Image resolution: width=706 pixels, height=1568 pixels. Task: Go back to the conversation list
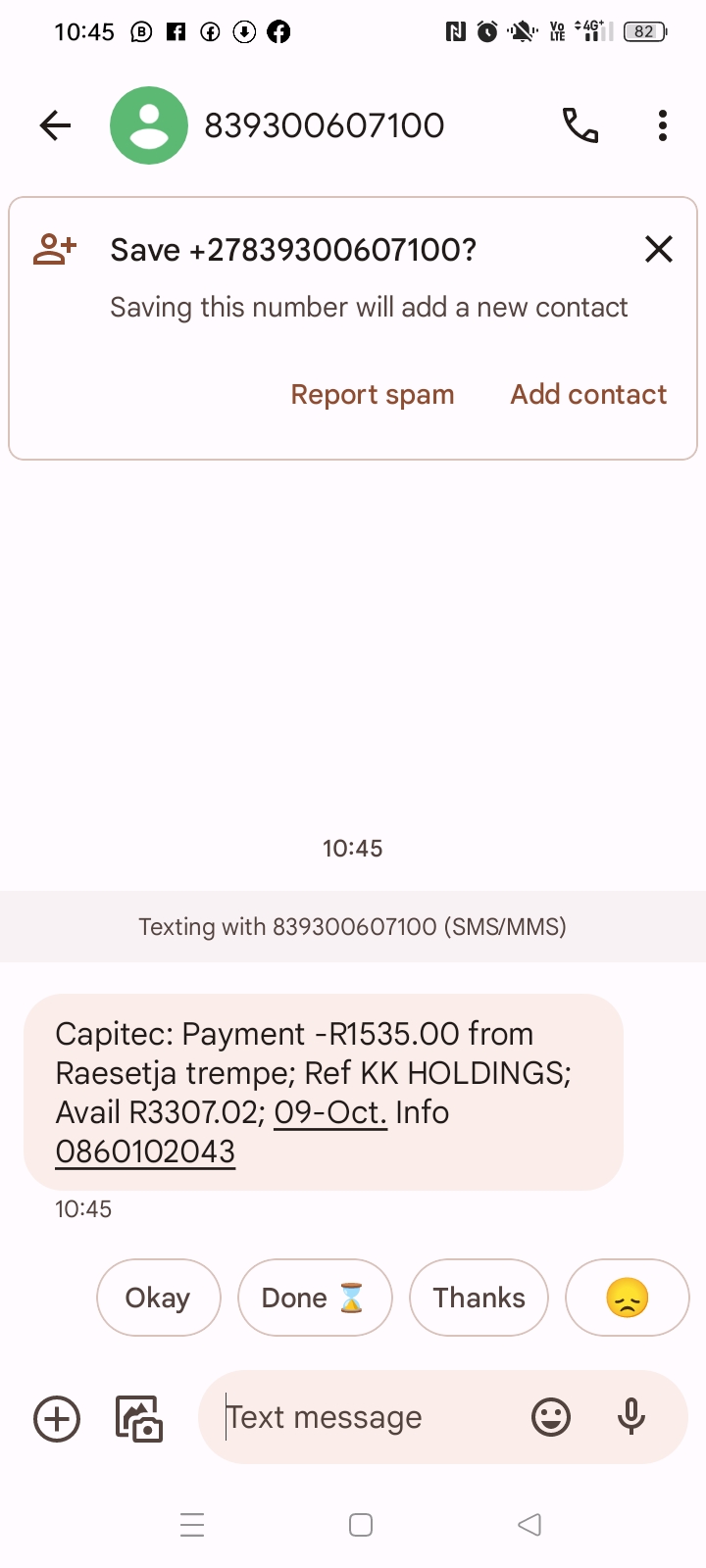(55, 125)
